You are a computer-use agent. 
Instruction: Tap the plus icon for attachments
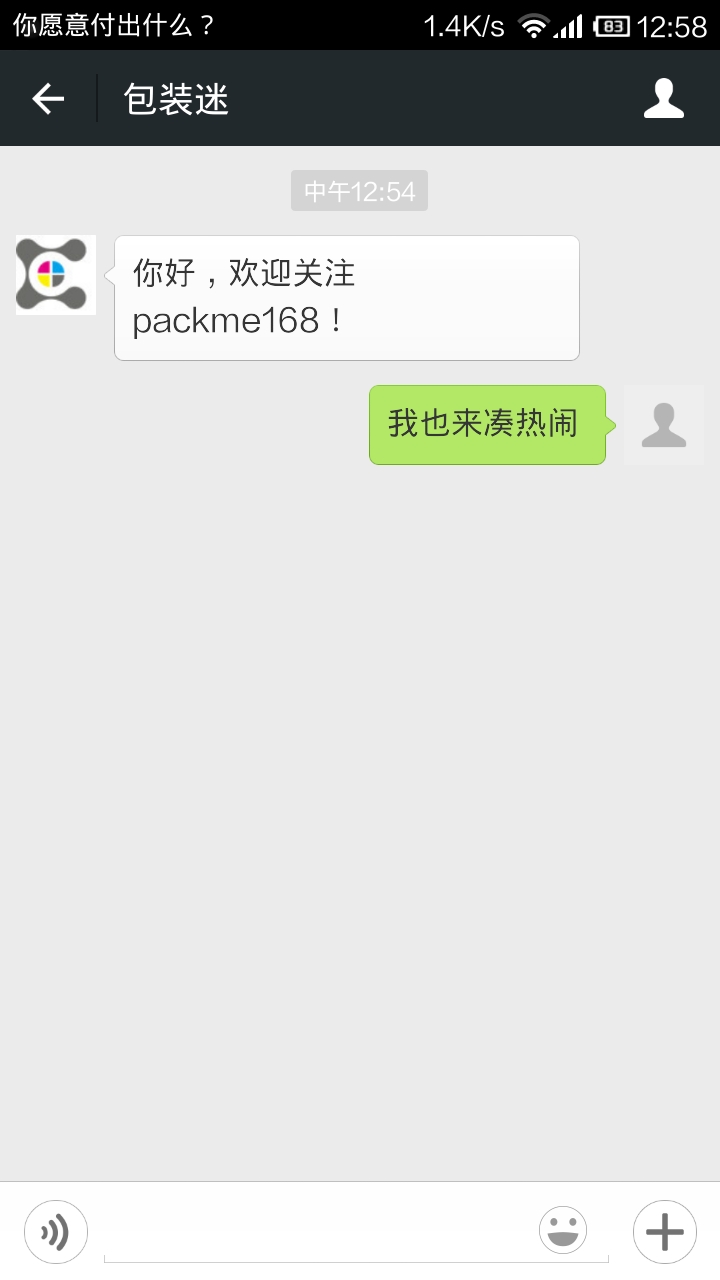pos(664,1231)
